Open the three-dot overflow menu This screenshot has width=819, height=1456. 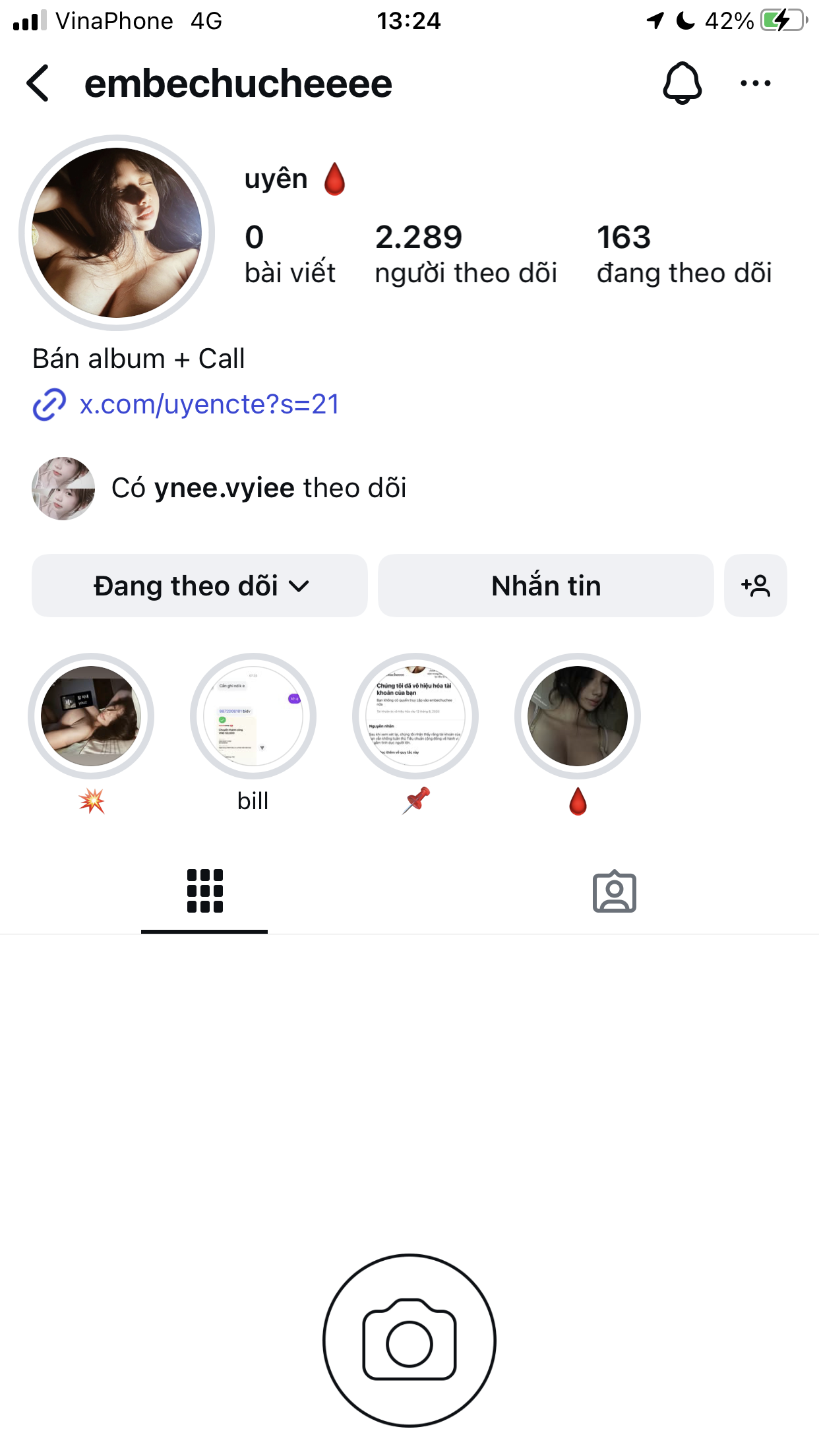click(755, 84)
